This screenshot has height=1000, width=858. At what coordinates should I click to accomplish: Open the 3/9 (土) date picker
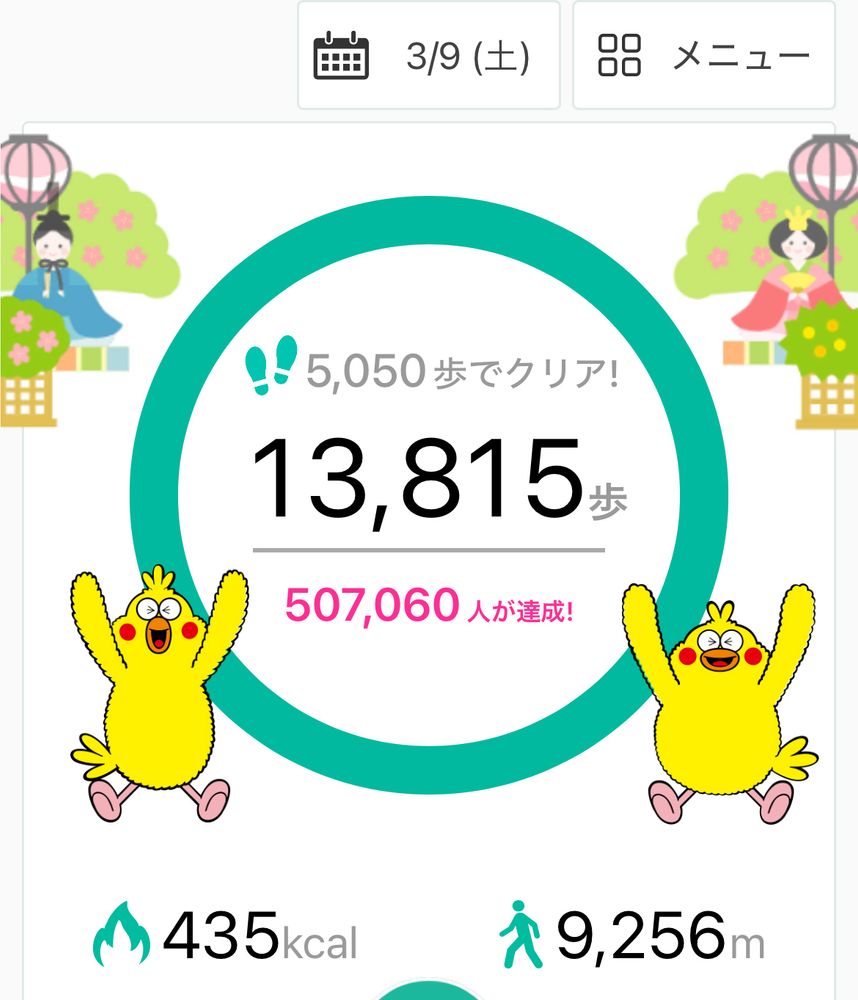429,55
